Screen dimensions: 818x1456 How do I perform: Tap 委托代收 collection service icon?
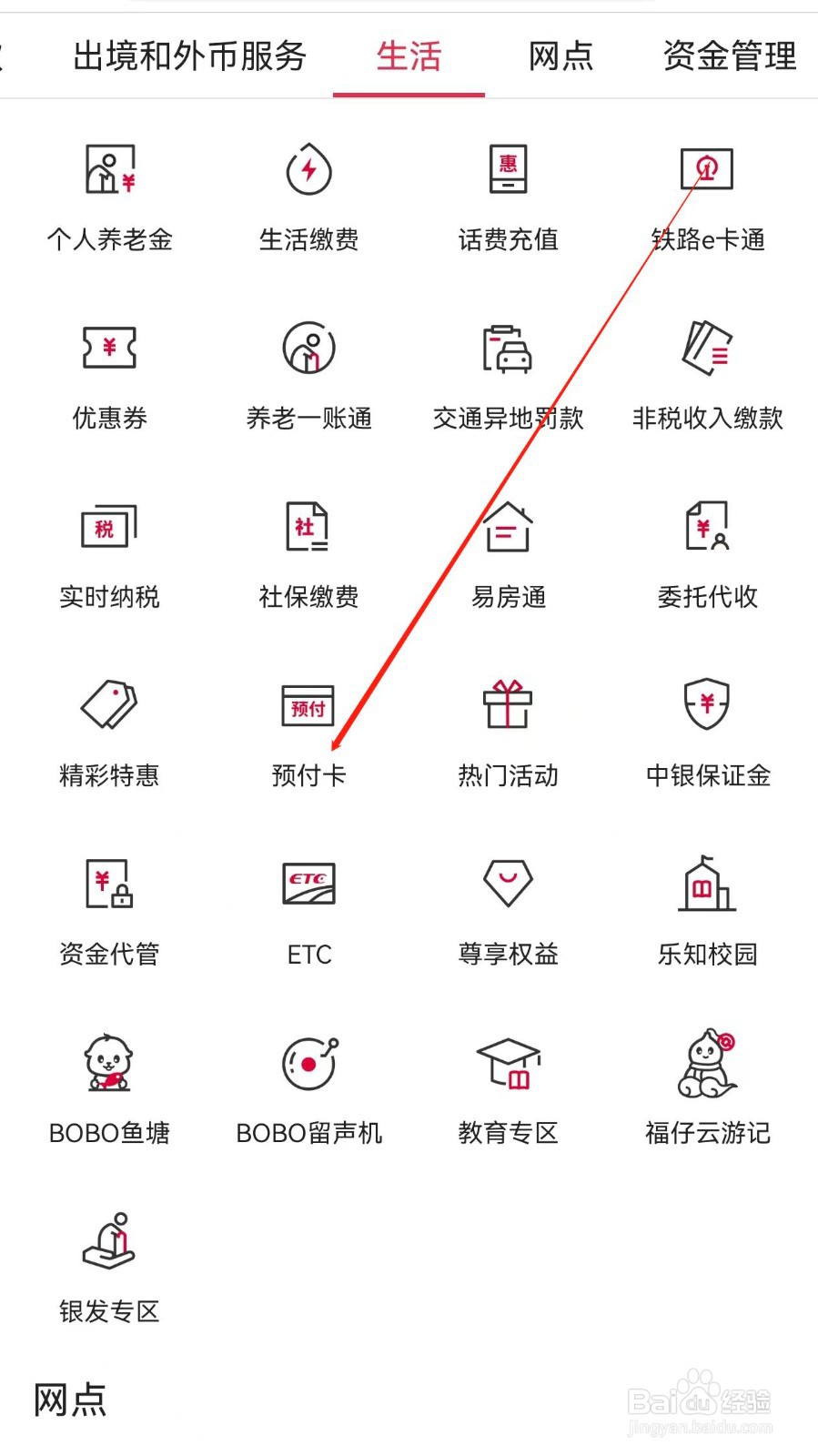coord(707,551)
